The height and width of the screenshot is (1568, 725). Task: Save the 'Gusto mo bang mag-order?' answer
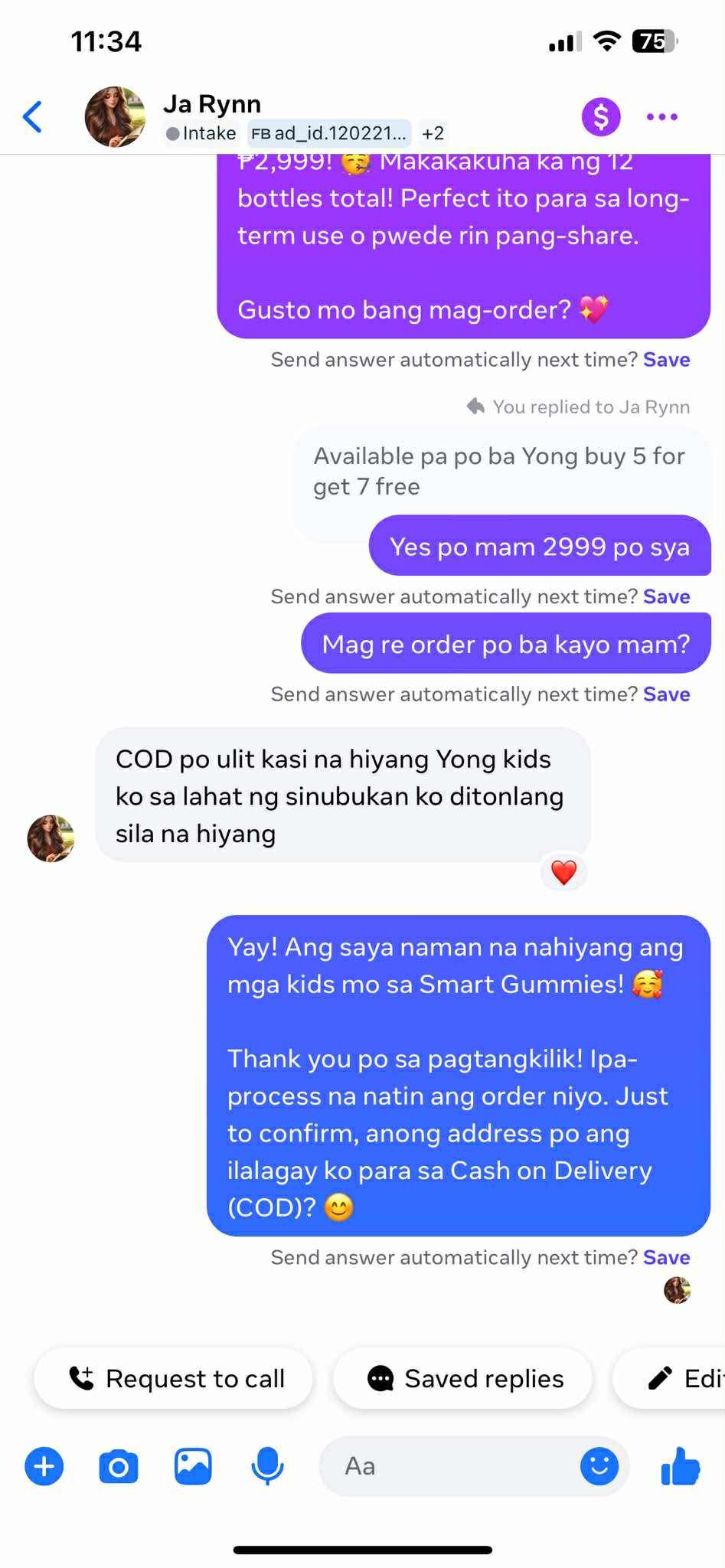[666, 360]
